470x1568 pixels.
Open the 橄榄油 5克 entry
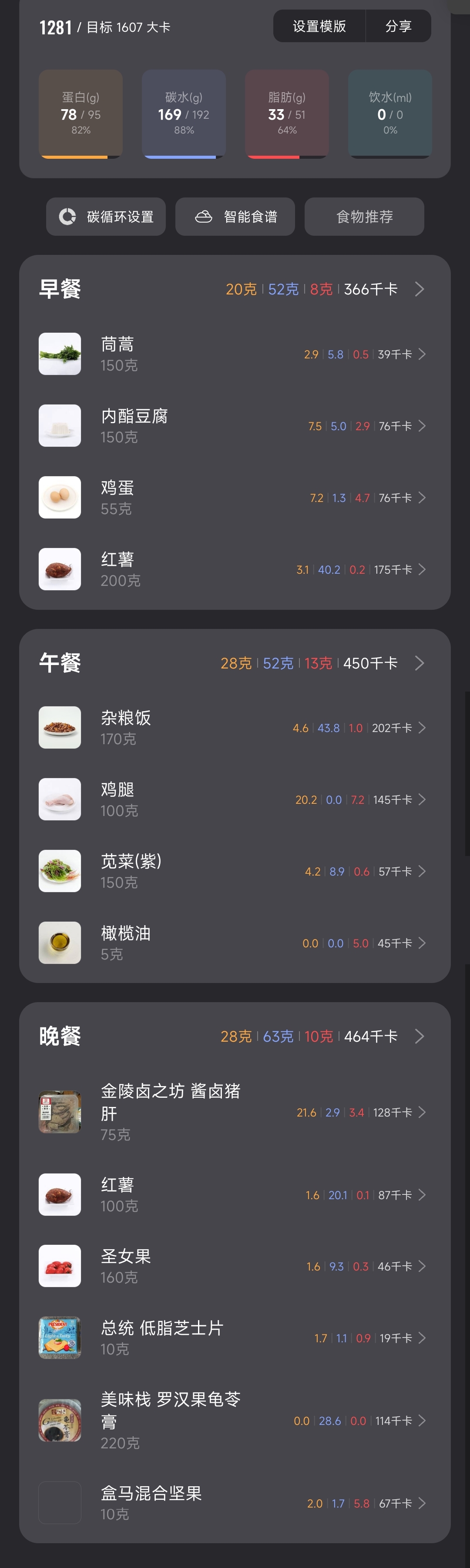235,943
